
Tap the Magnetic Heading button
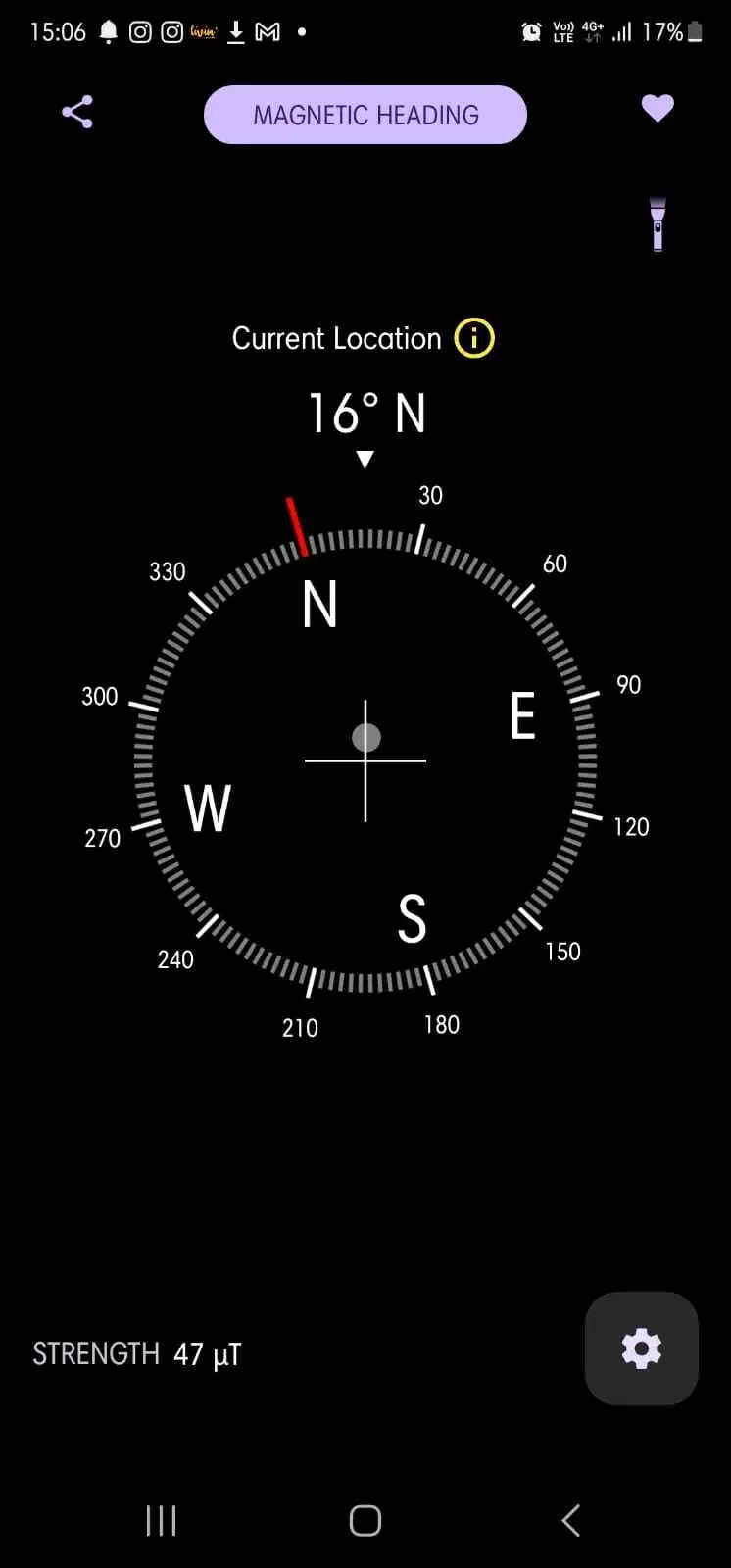(x=365, y=115)
